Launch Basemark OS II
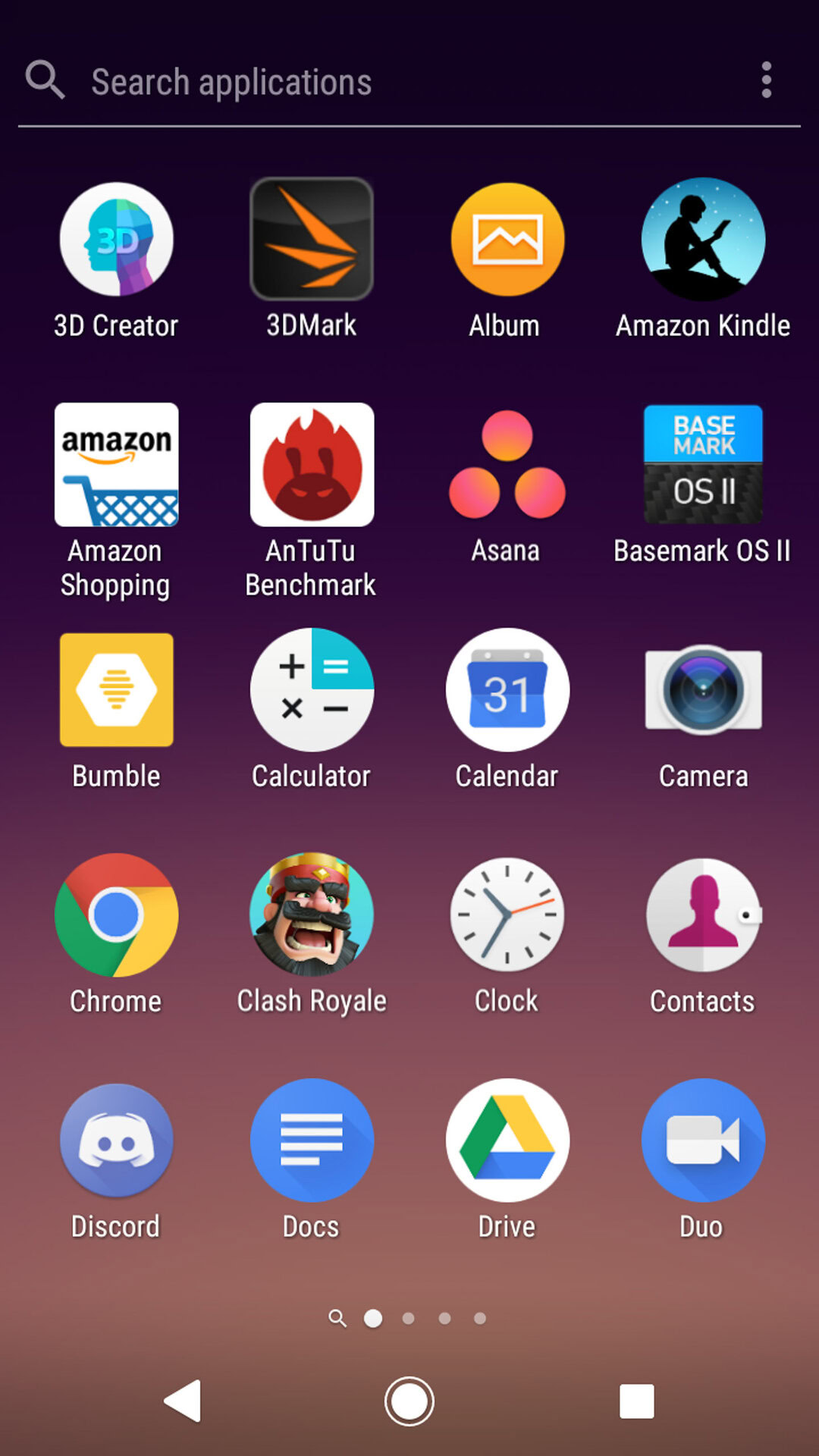Screen dimensions: 819x1456 point(703,465)
